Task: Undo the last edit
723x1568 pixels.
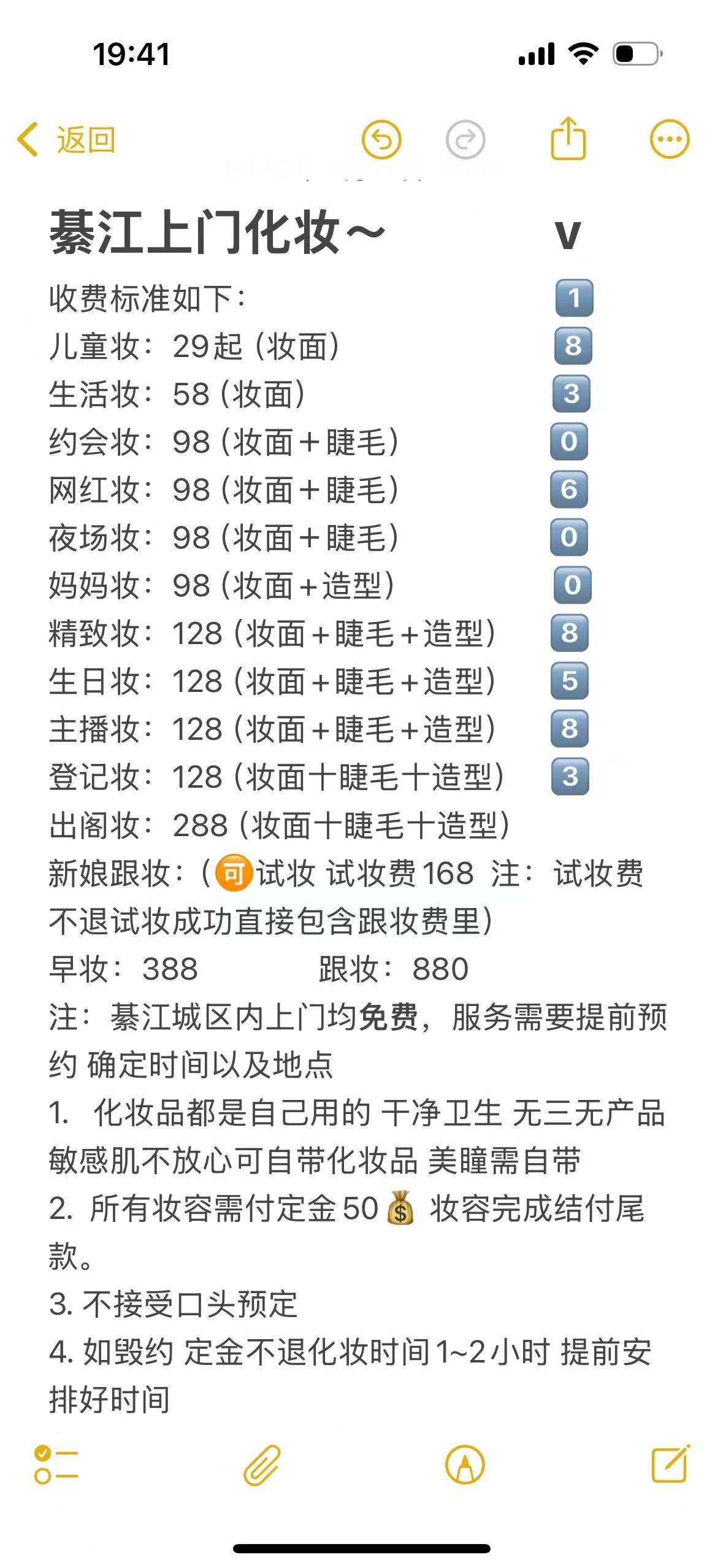Action: point(381,140)
